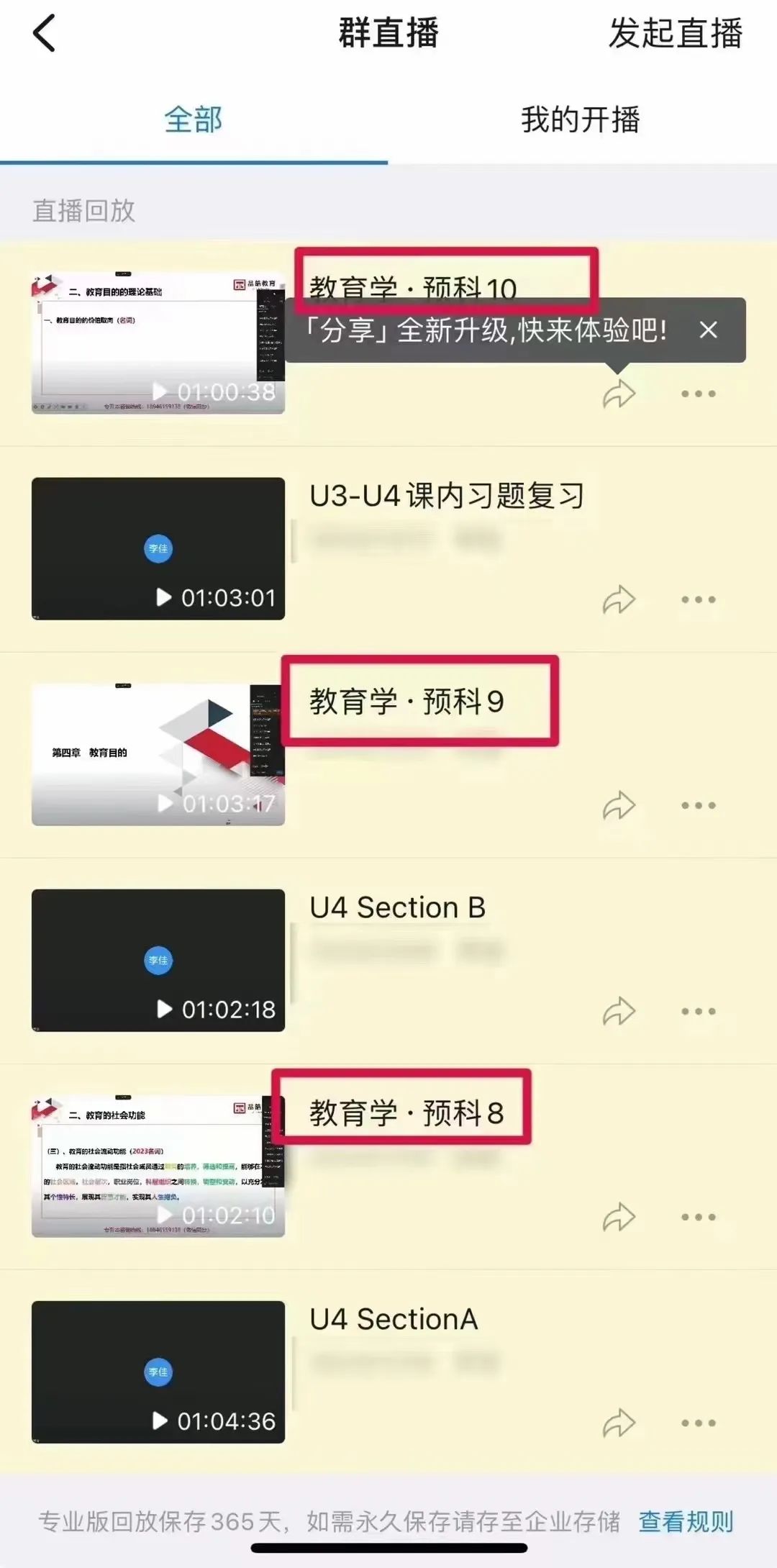Open more options for U4 Section B
The width and height of the screenshot is (777, 1568).
point(698,1011)
